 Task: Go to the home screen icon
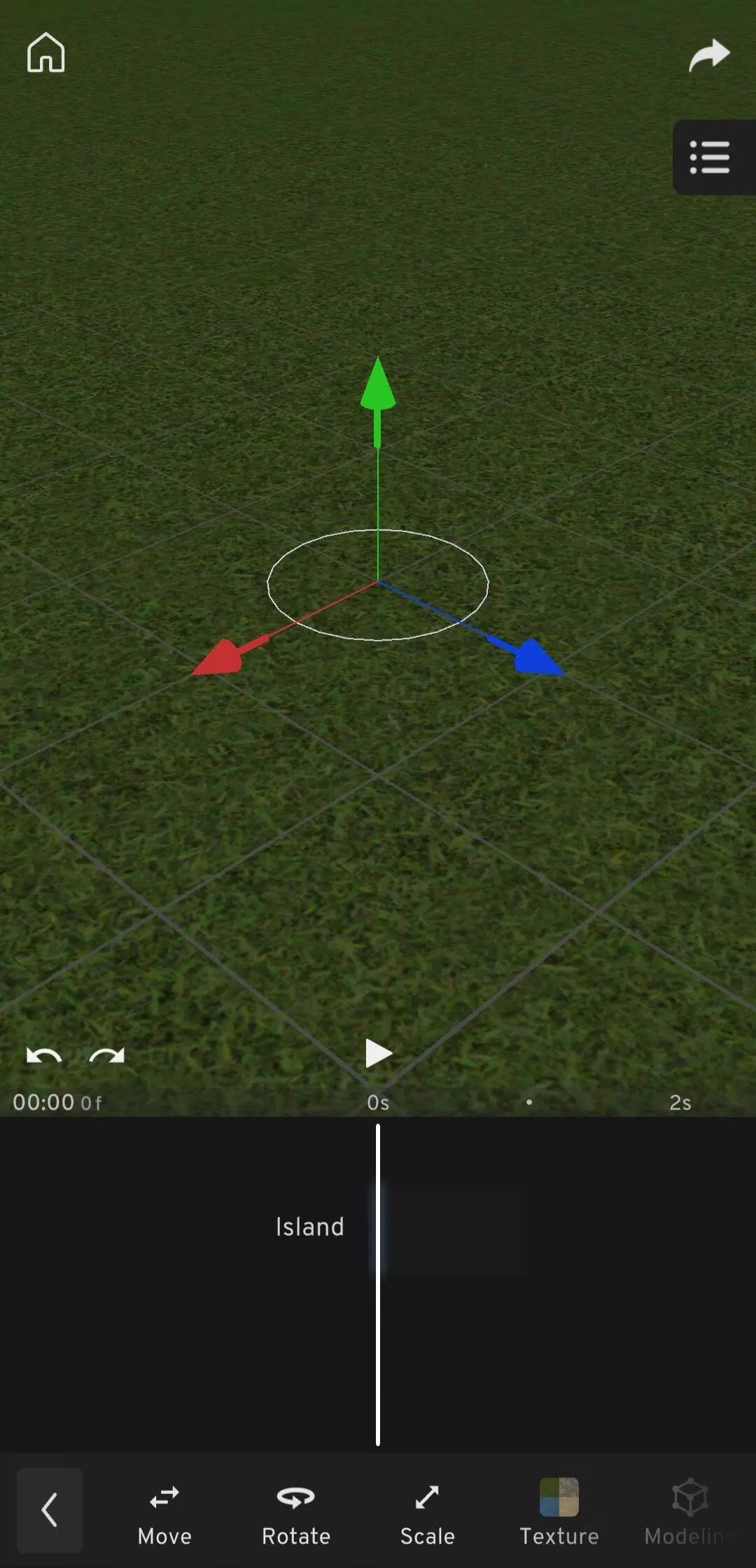point(45,53)
